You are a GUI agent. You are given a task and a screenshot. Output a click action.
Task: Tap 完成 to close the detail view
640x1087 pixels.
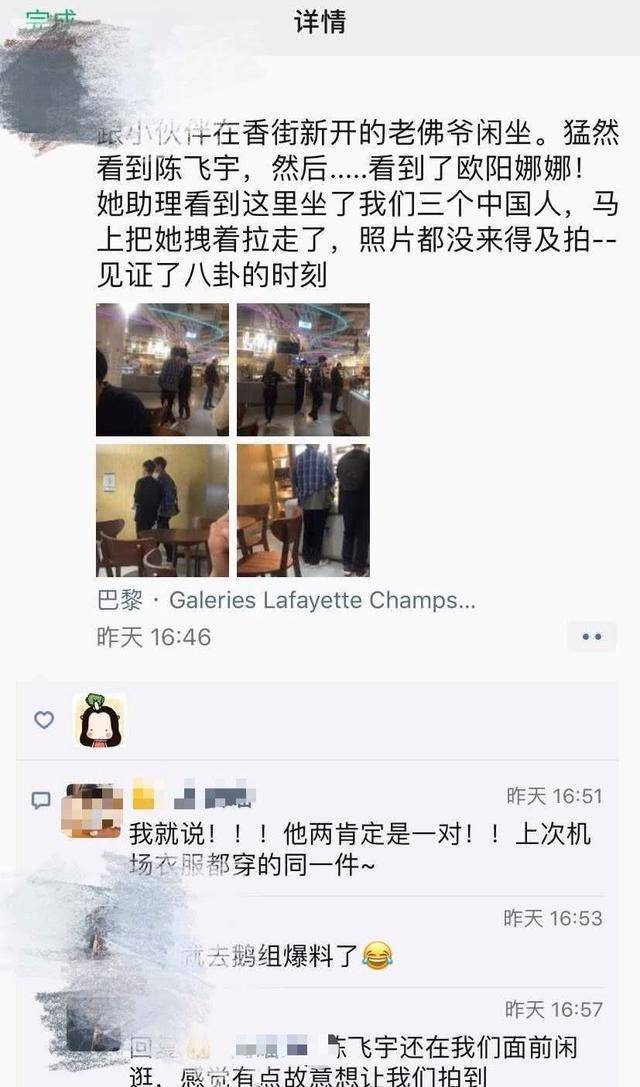point(50,21)
